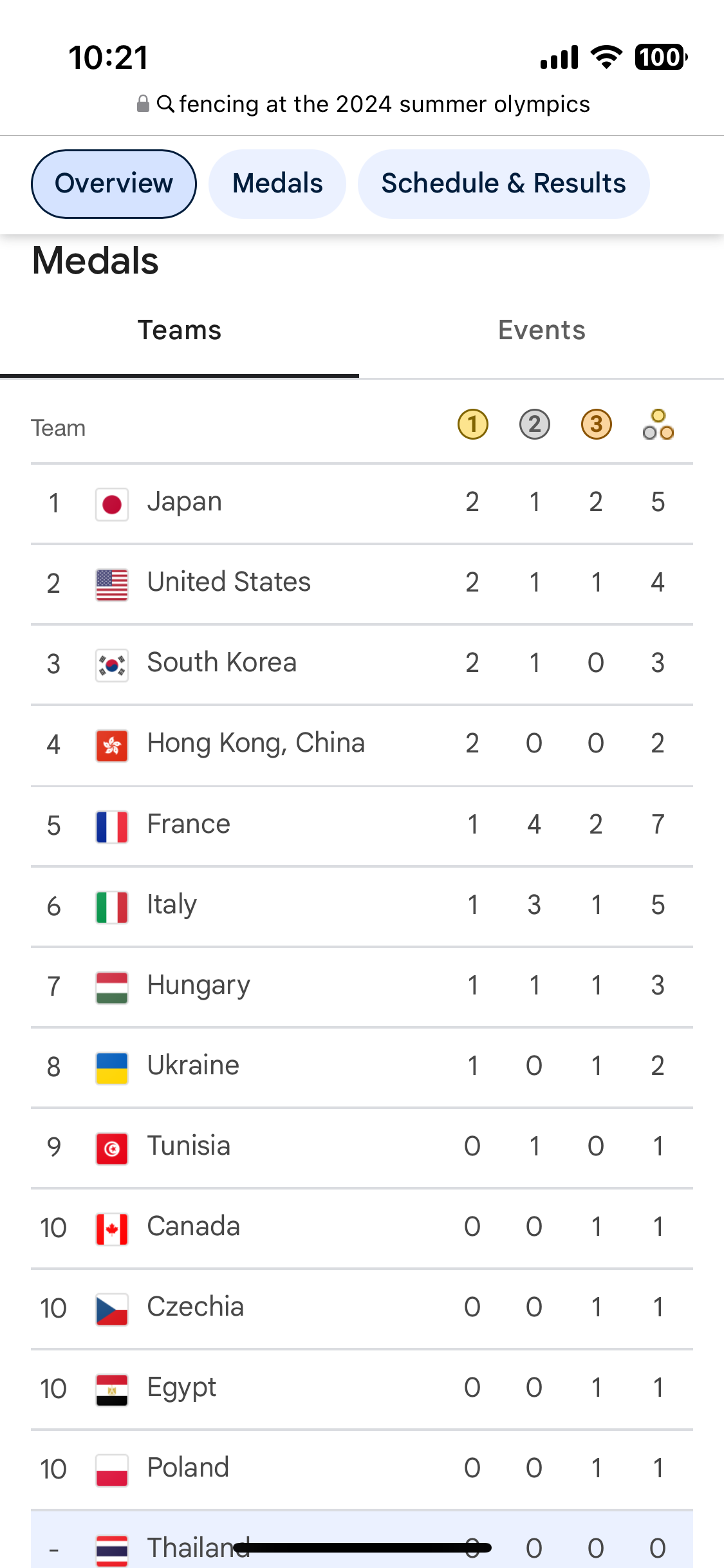Open the South Korea row
Screen dimensions: 724x1568
(x=362, y=664)
